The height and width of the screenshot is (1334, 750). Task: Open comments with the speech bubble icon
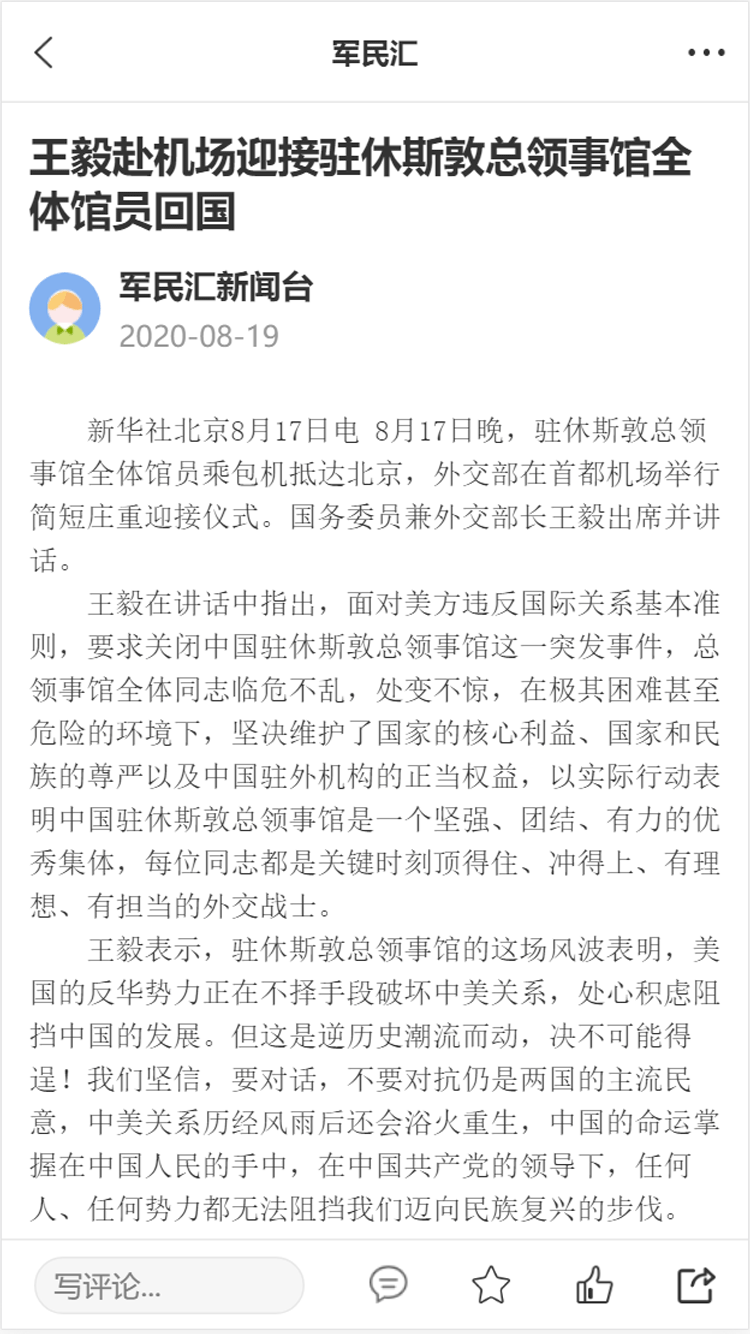click(388, 1283)
